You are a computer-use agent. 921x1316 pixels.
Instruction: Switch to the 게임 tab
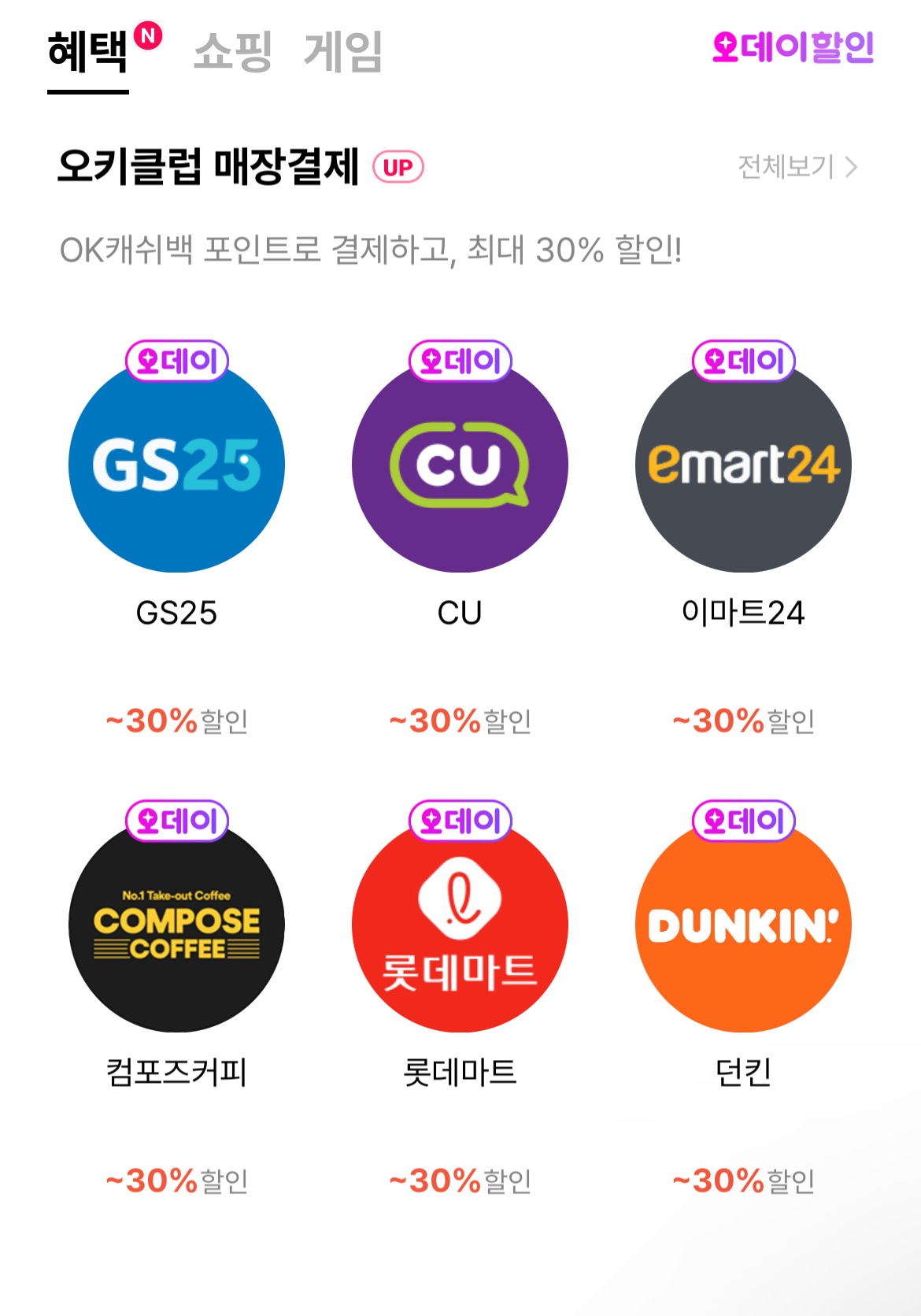point(342,52)
